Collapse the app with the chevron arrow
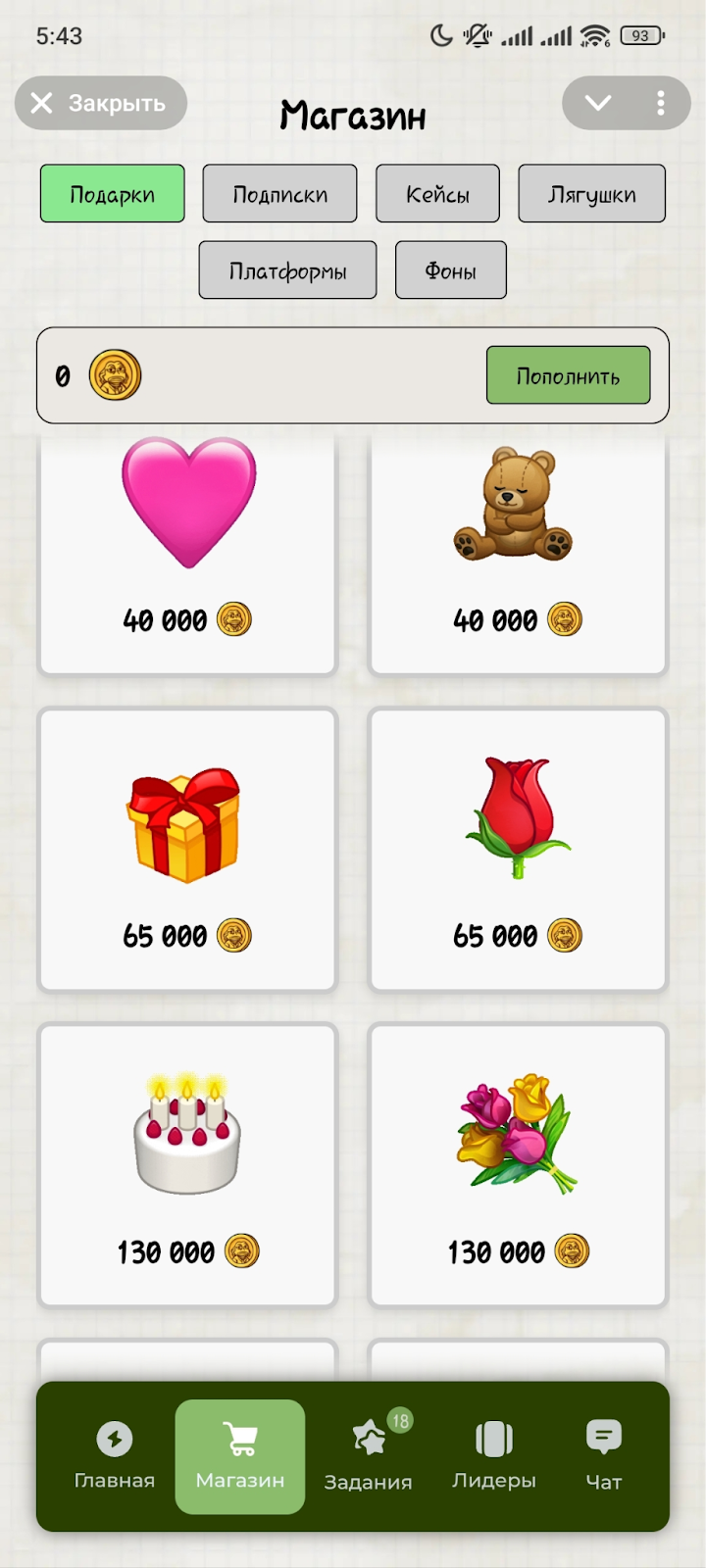Viewport: 706px width, 1568px height. coord(598,103)
